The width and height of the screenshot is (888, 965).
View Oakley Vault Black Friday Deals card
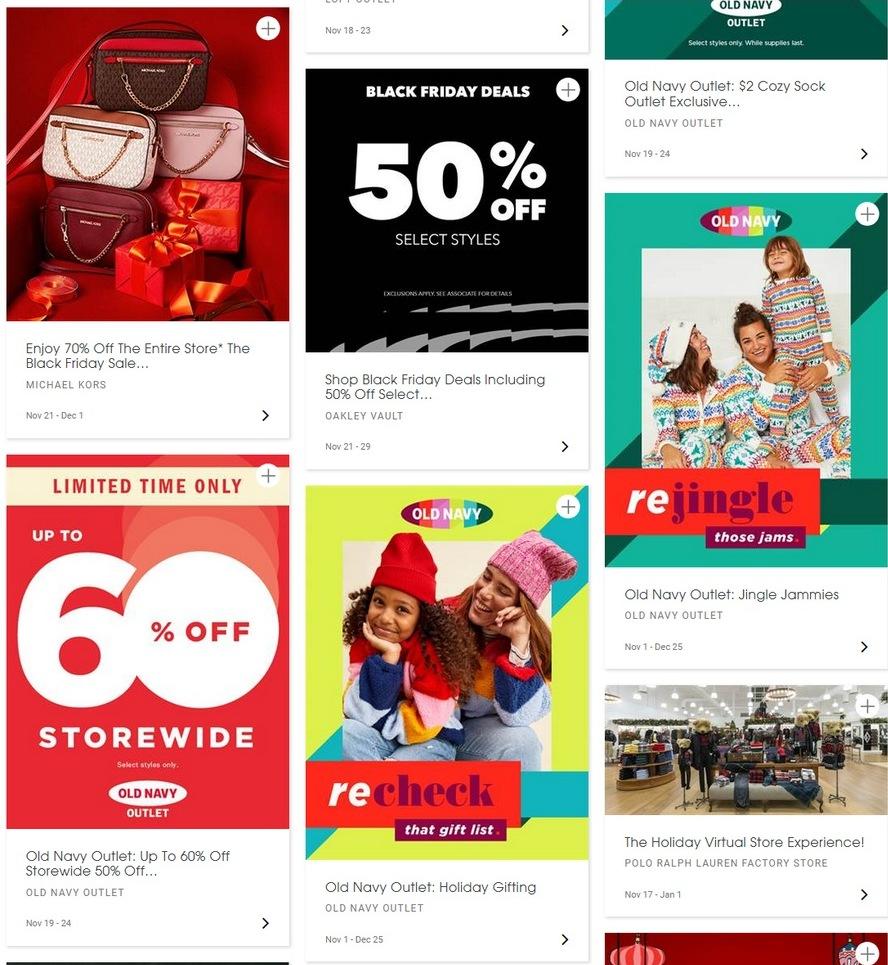435,387
